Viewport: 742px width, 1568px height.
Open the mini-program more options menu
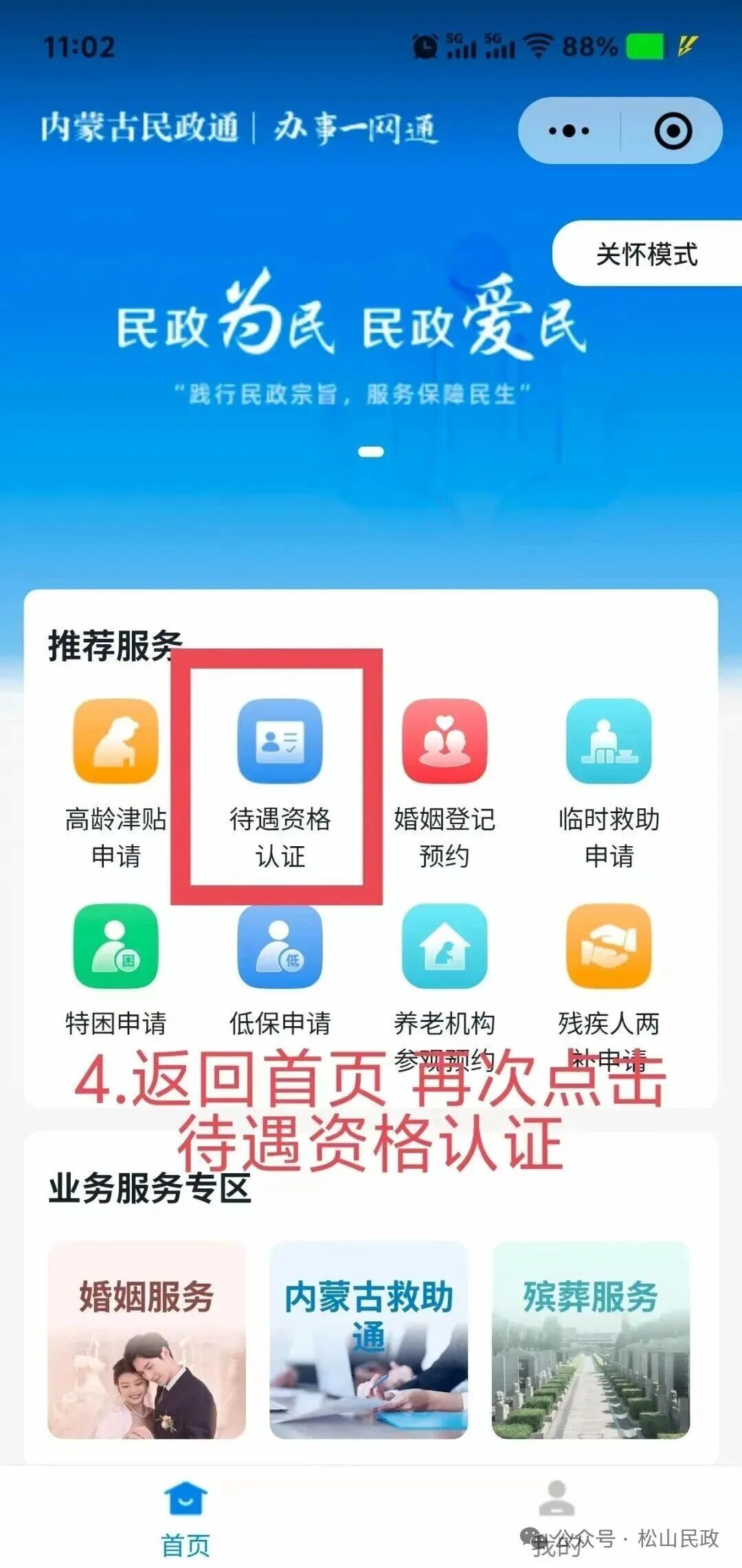click(x=569, y=130)
